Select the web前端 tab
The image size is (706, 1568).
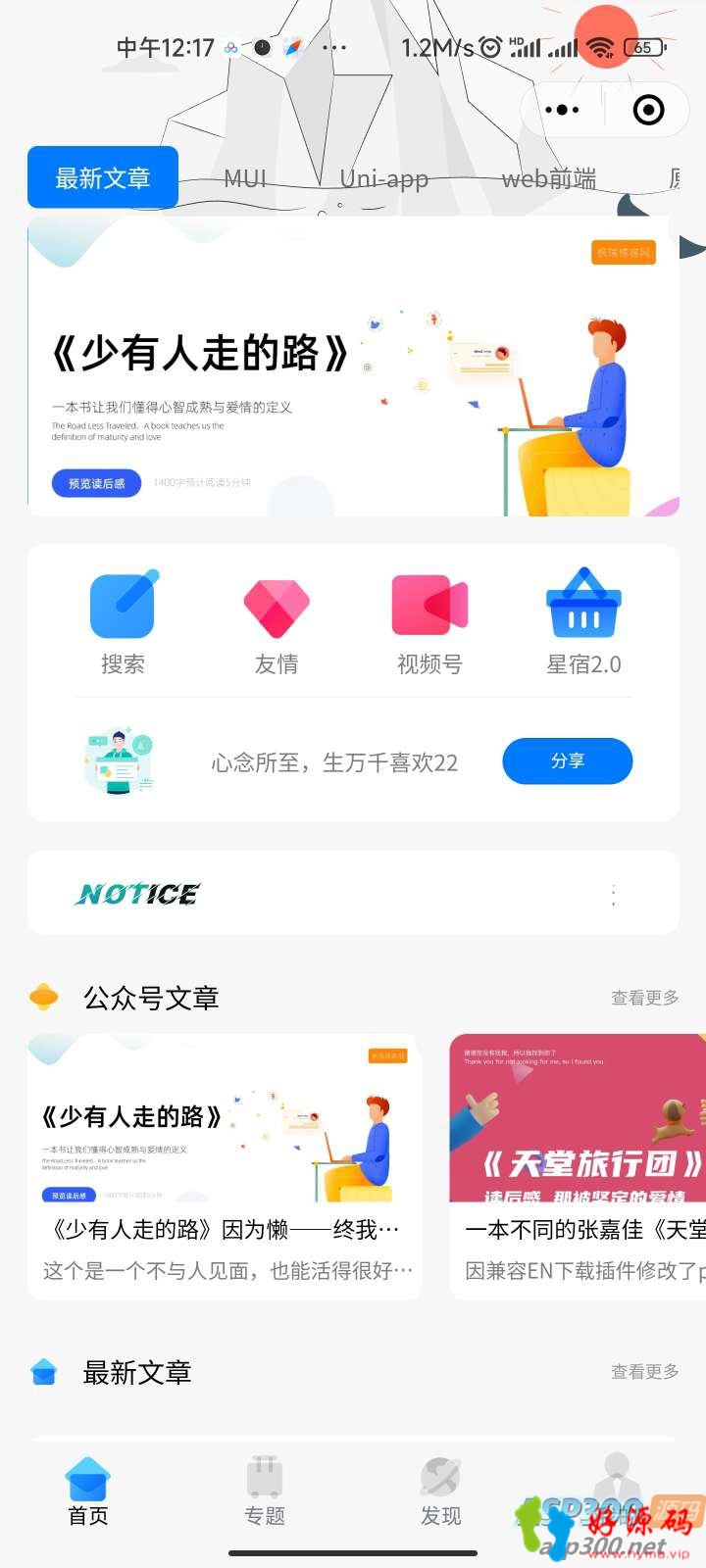(548, 178)
